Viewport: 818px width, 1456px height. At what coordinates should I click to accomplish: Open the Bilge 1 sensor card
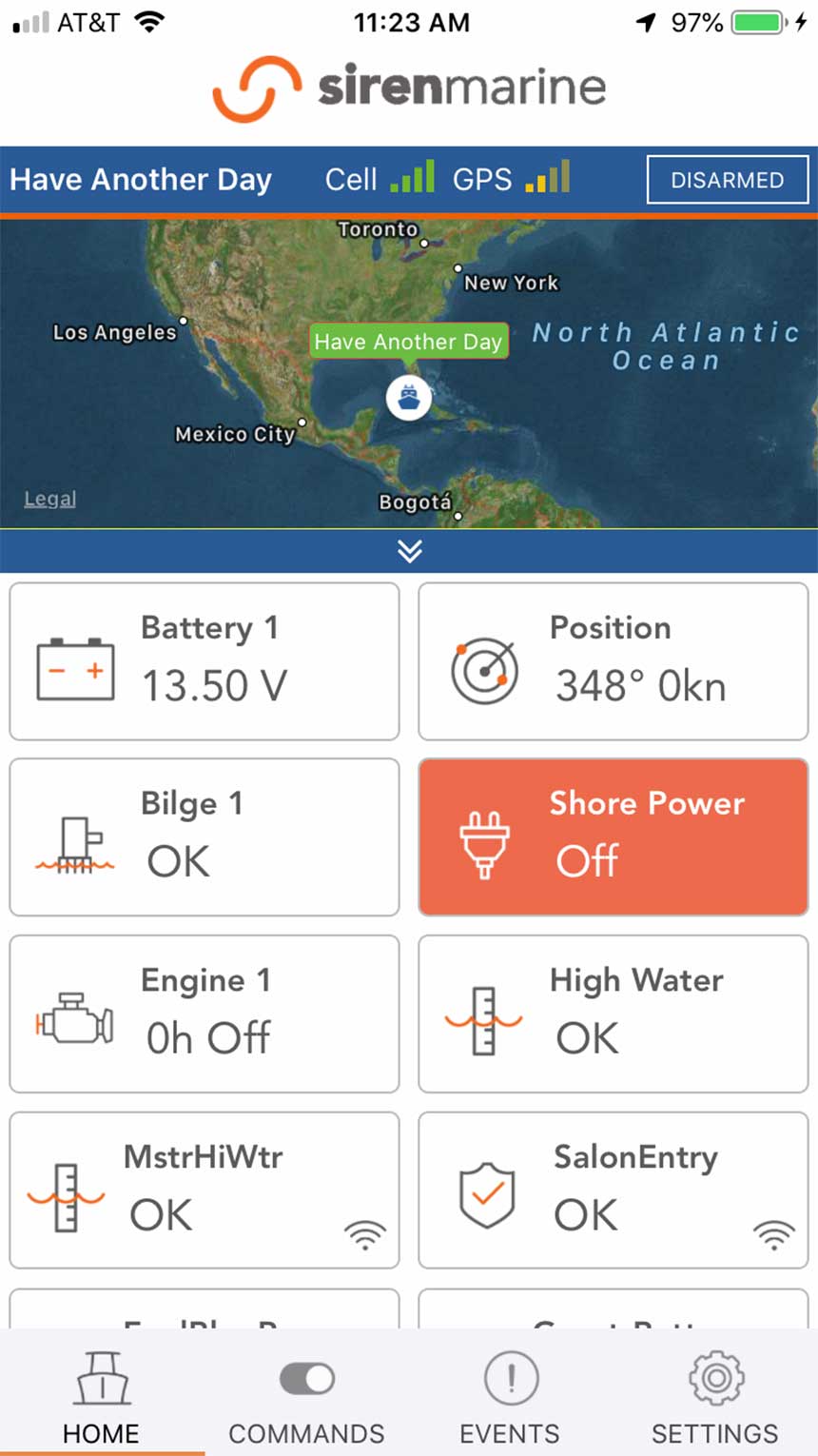204,837
